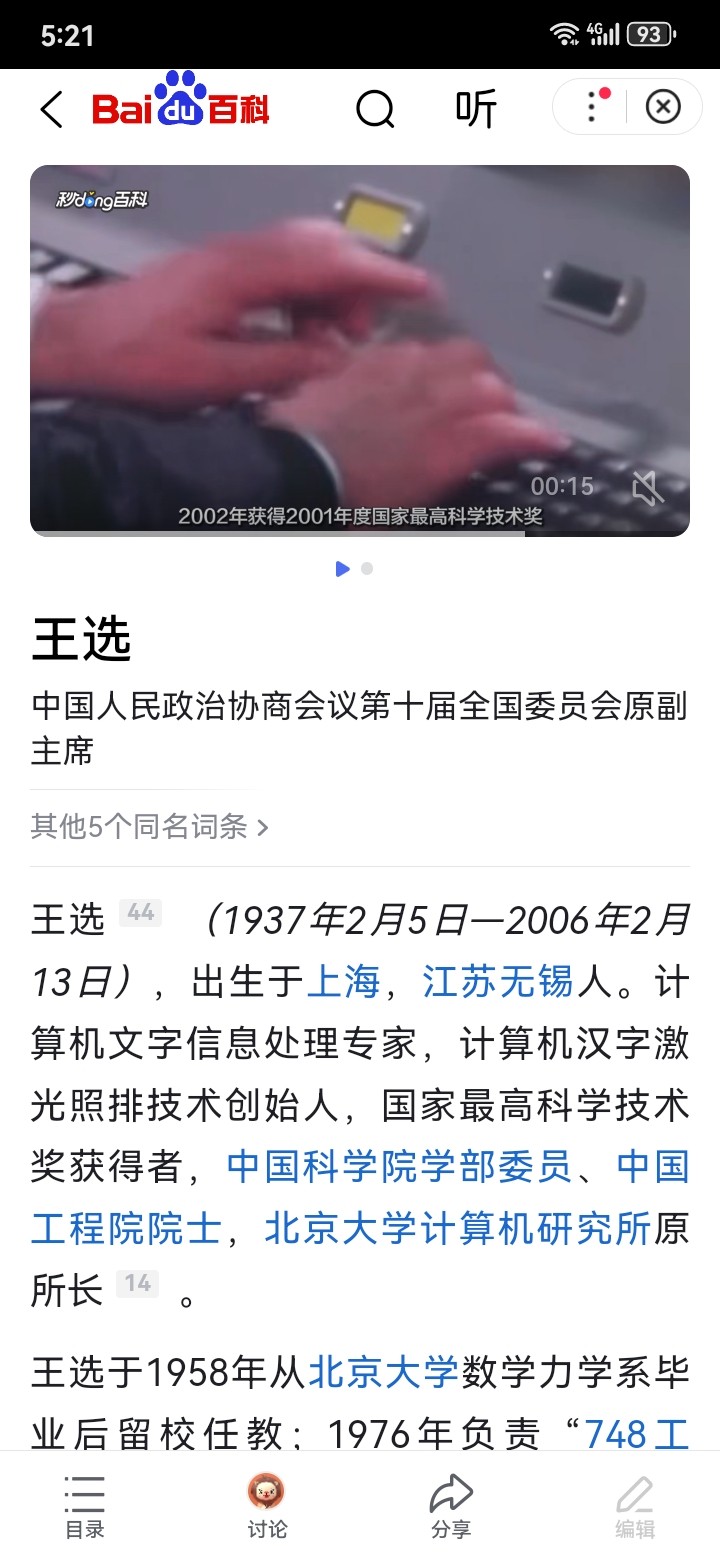Switch to the second carousel dot

(367, 569)
